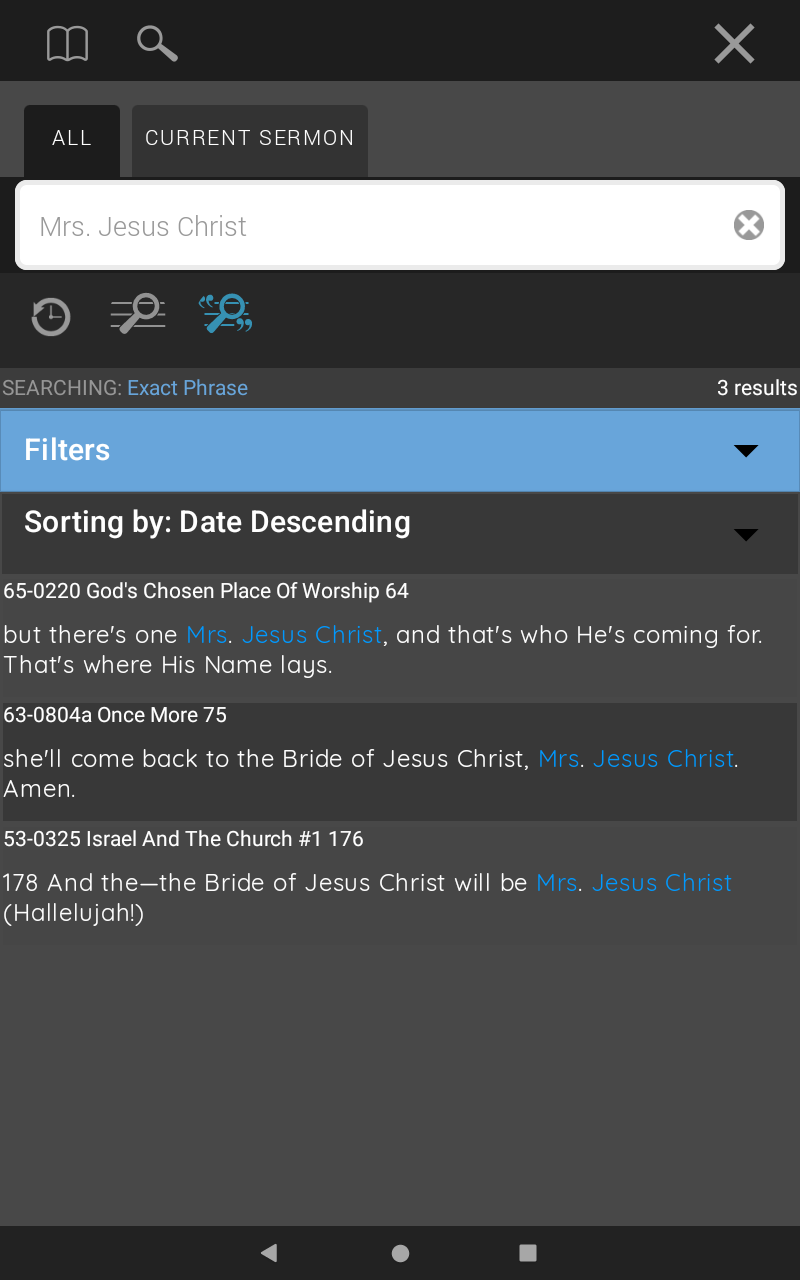The height and width of the screenshot is (1280, 800).
Task: Open search history clock icon
Action: coord(50,317)
